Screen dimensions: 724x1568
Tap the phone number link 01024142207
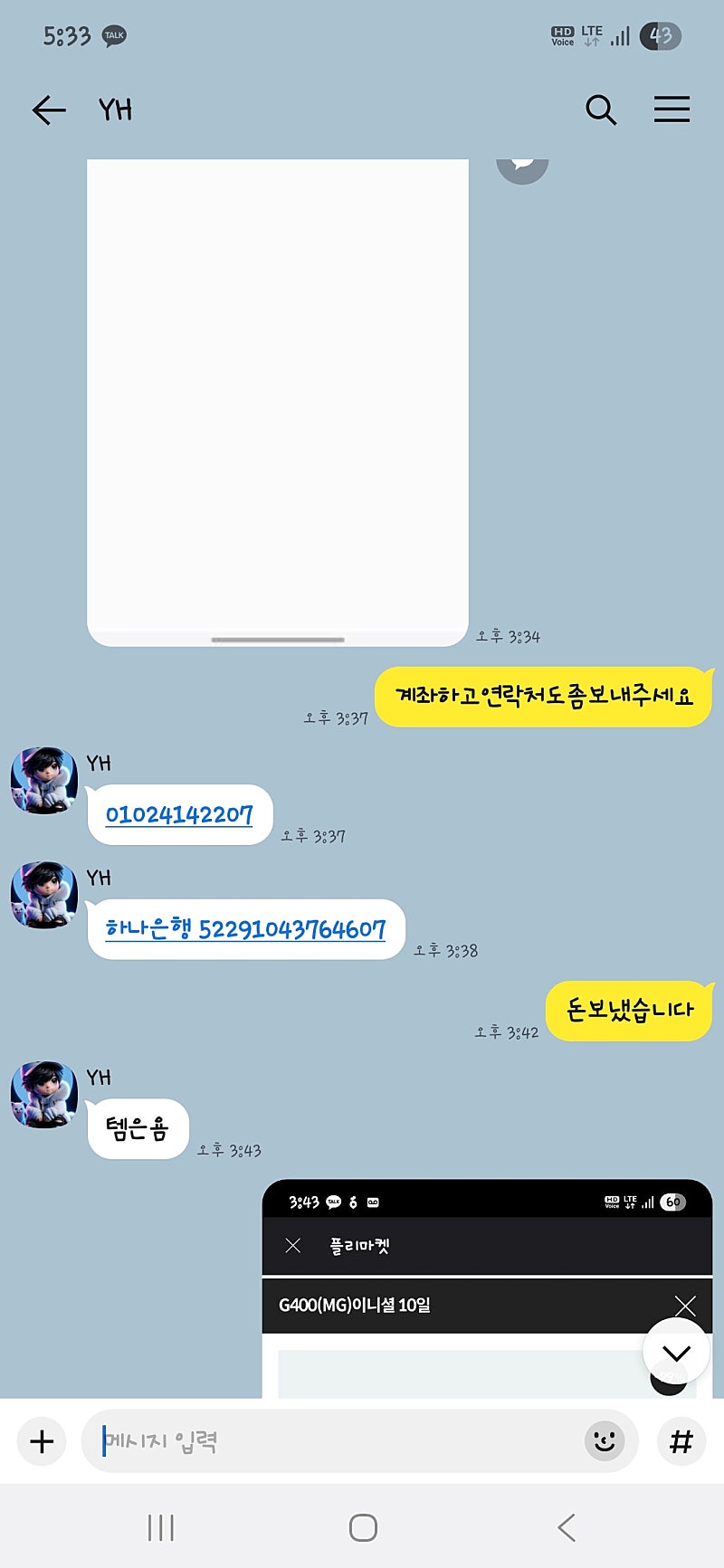[x=179, y=814]
